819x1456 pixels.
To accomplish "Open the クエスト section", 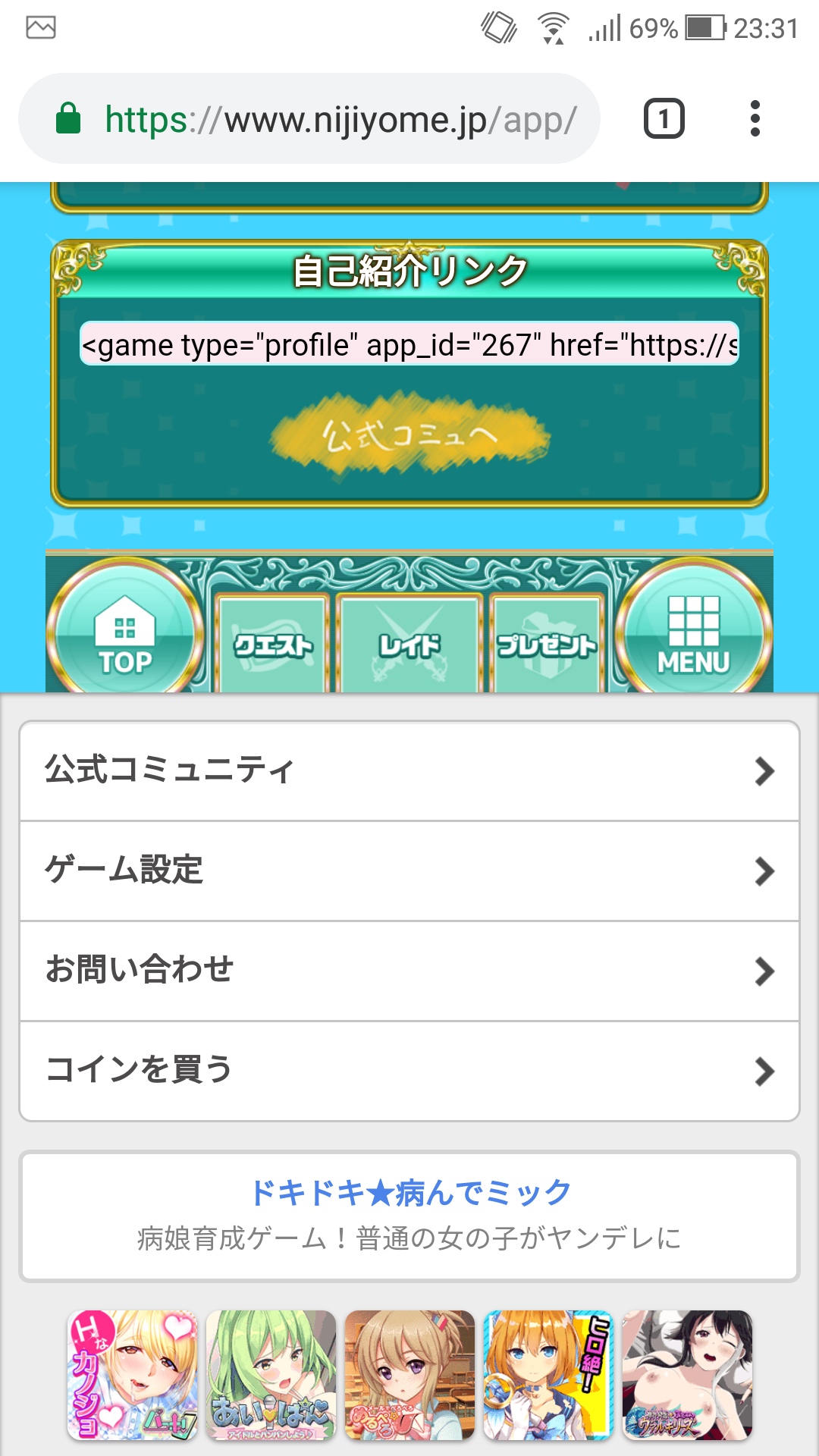I will (x=272, y=645).
